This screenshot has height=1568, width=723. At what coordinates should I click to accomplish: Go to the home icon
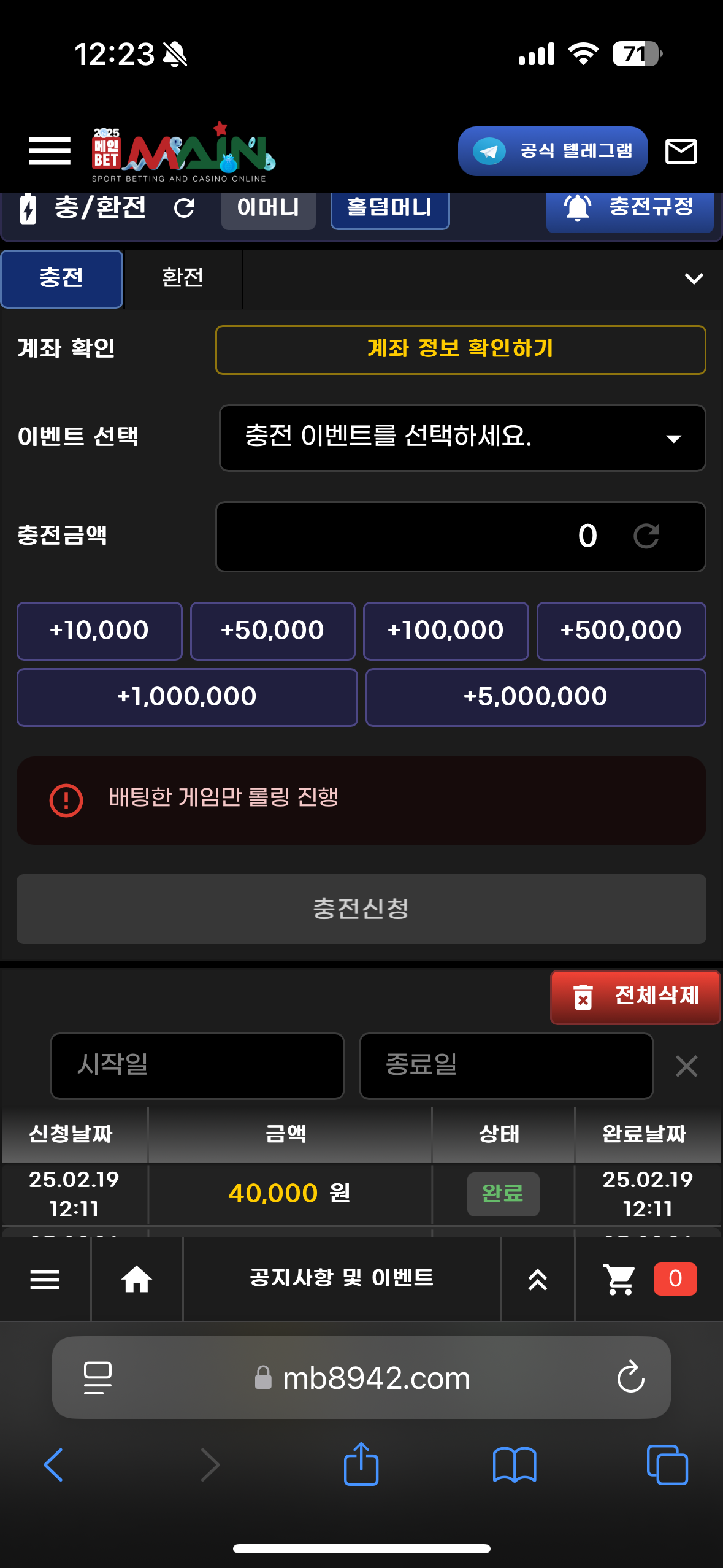pyautogui.click(x=137, y=1279)
